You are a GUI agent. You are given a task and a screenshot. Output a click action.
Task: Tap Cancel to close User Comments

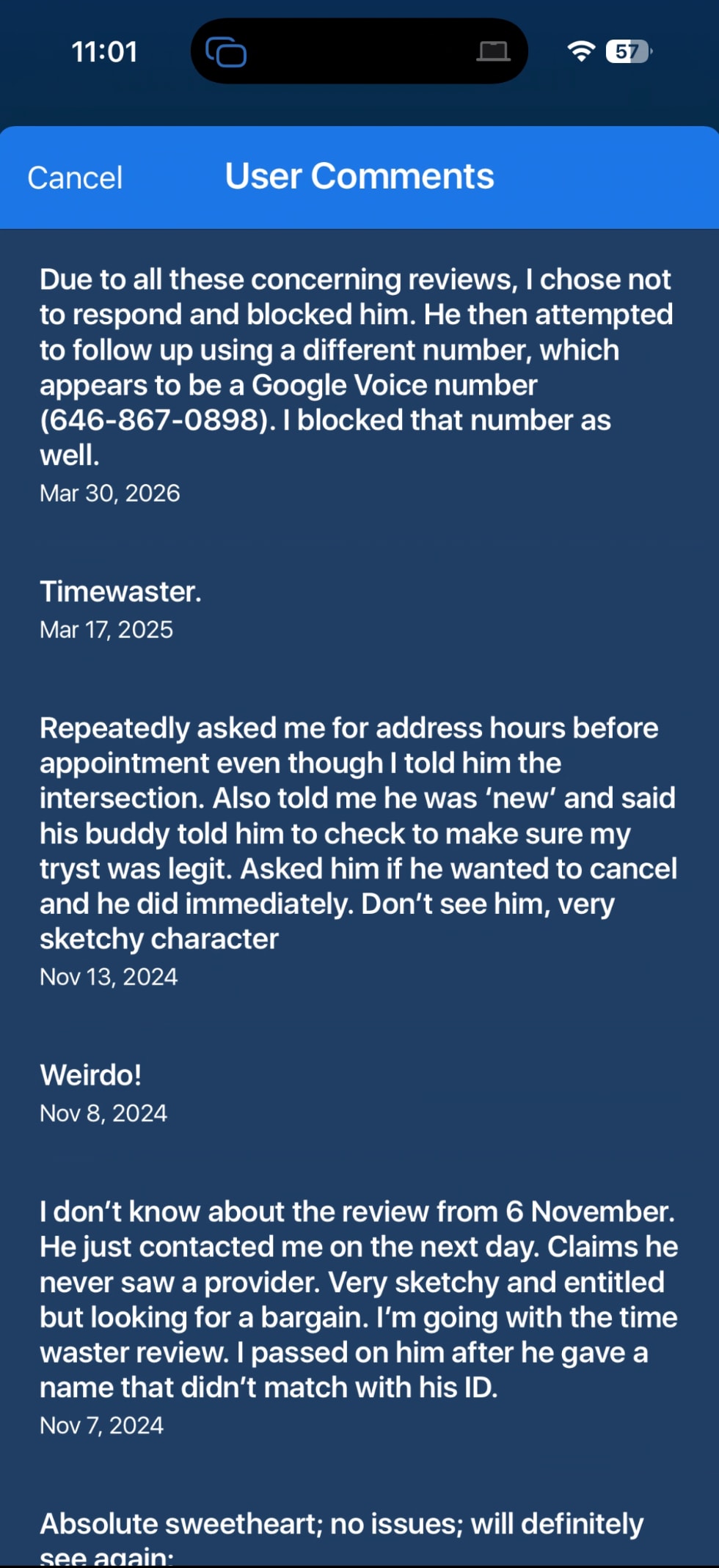[75, 177]
